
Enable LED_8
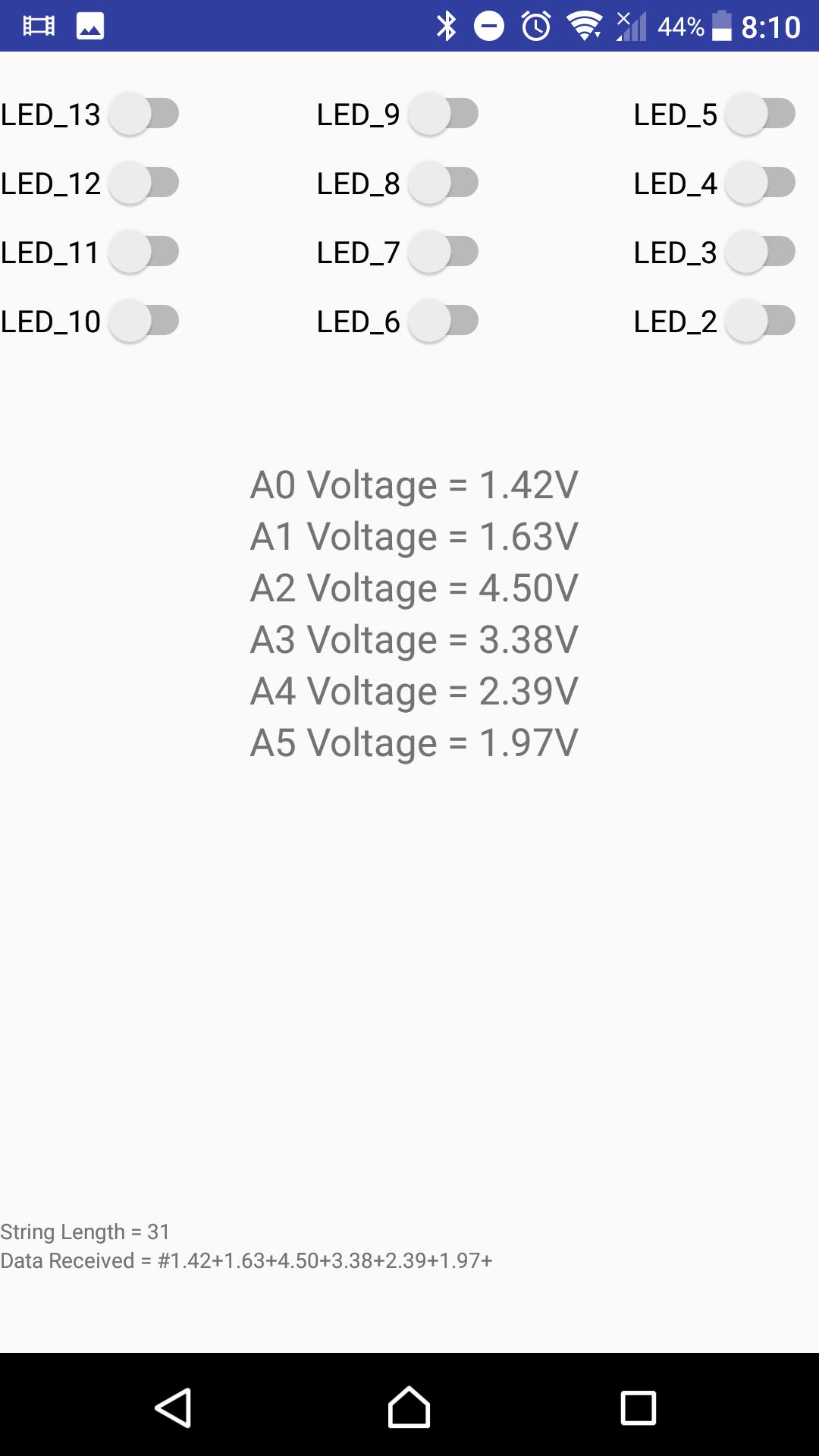(x=444, y=182)
